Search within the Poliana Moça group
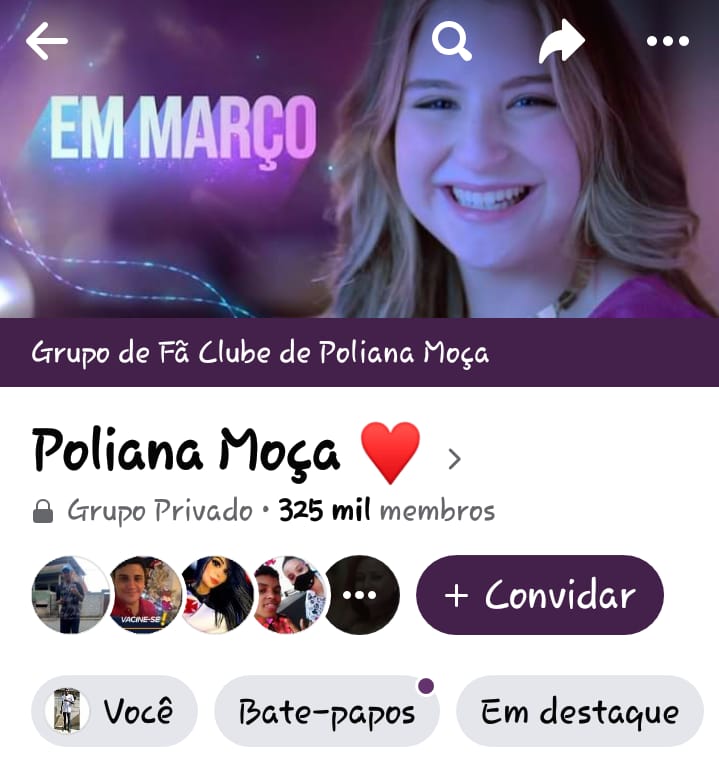The image size is (719, 780). (451, 41)
